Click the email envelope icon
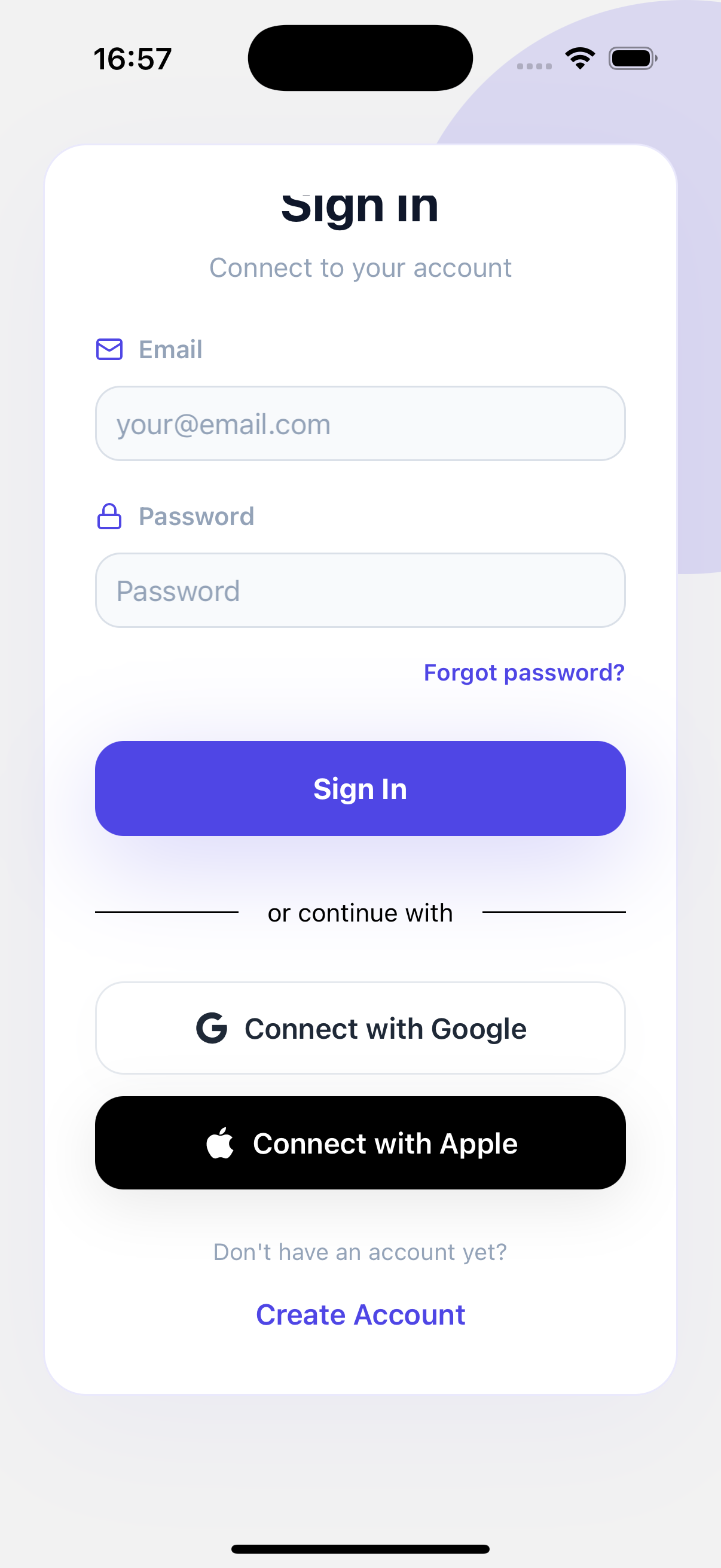The height and width of the screenshot is (1568, 721). [x=109, y=349]
